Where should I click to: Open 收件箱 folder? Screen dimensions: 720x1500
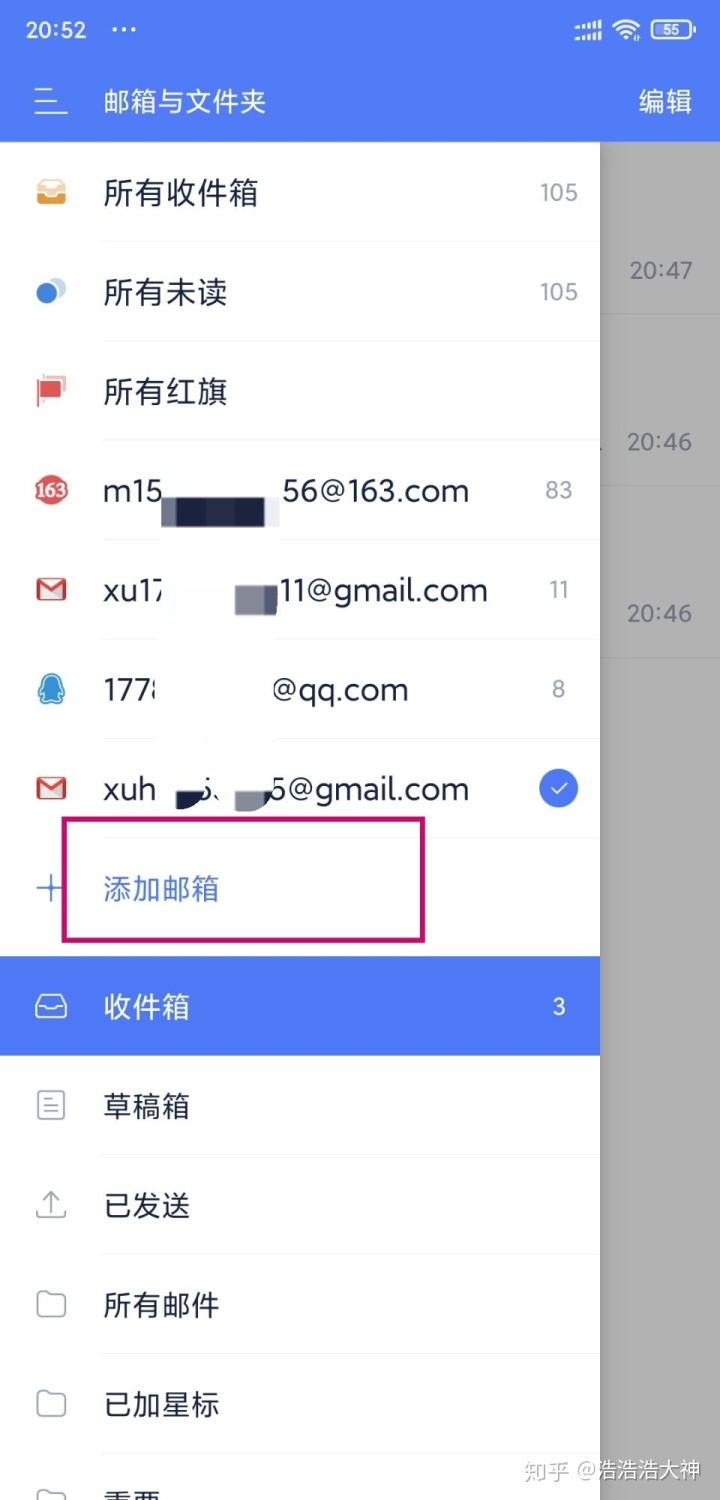click(x=300, y=1006)
